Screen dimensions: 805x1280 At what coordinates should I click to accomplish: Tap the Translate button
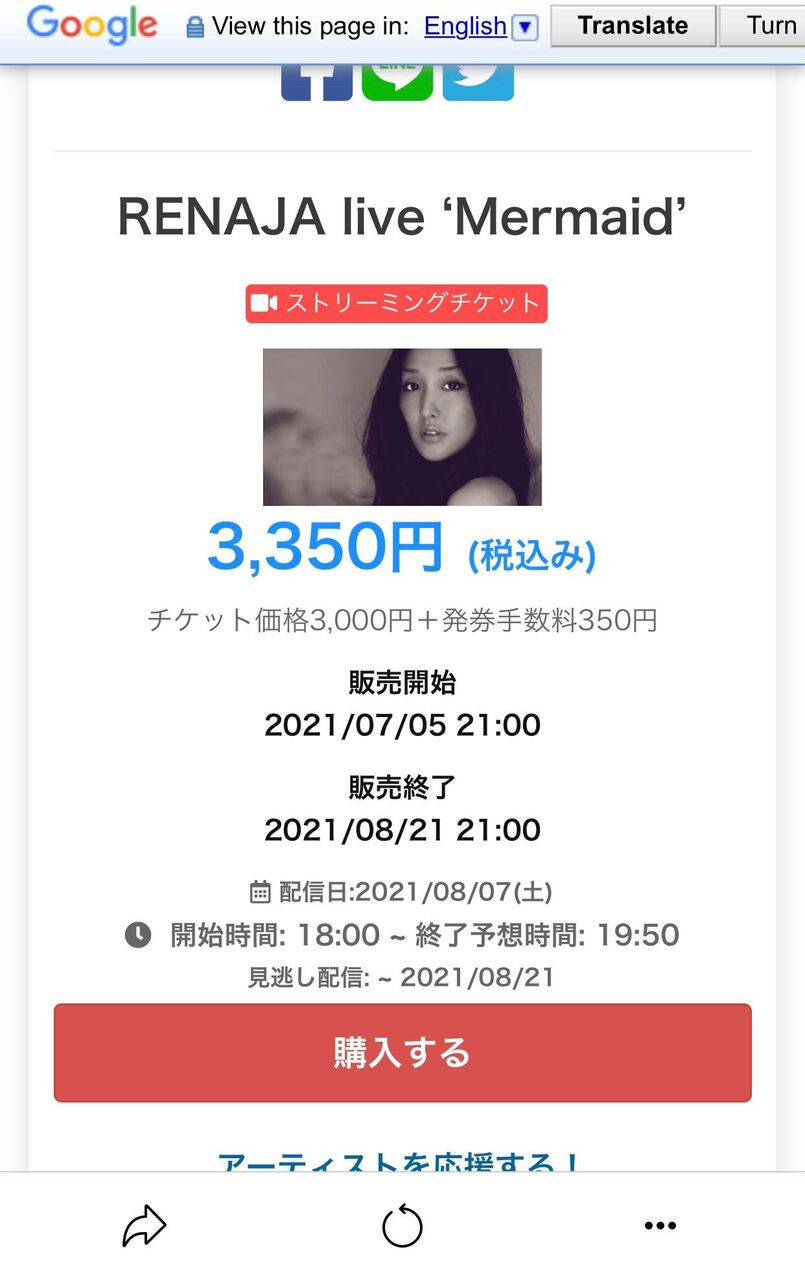pos(633,26)
